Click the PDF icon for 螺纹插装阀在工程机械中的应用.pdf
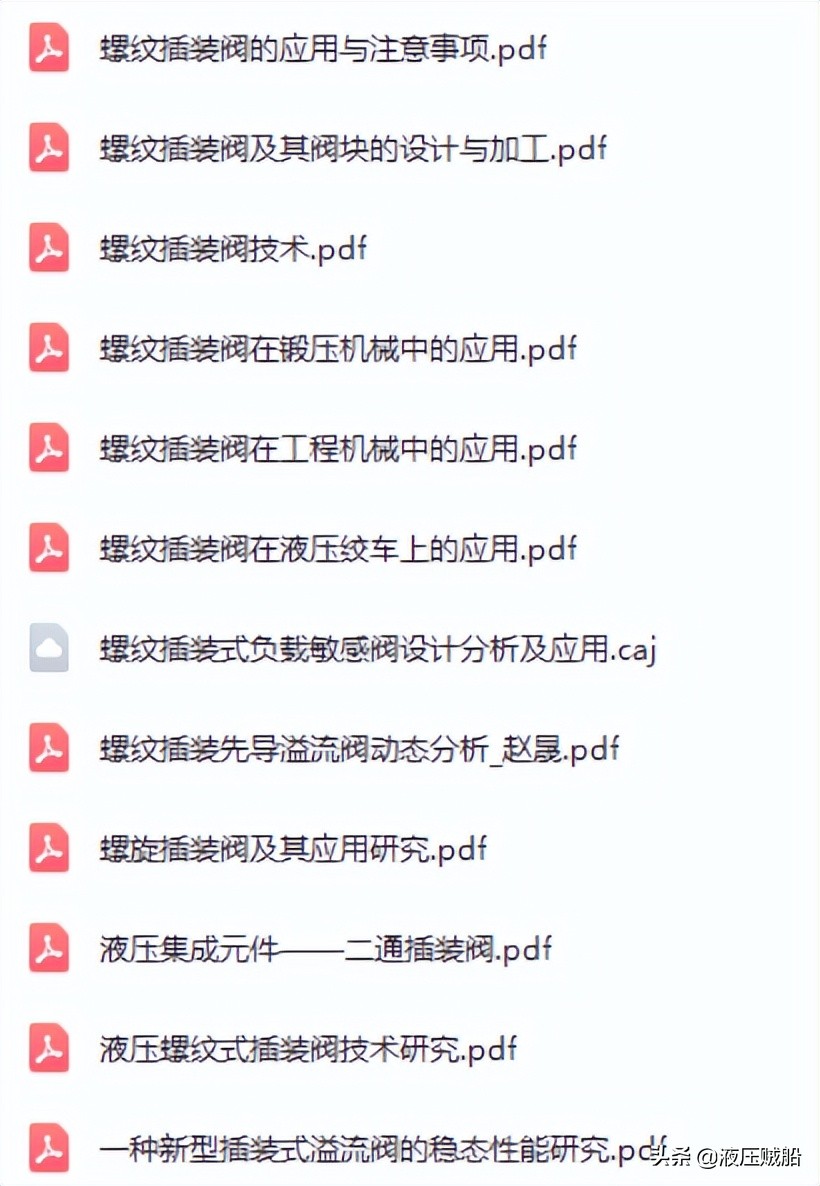 47,448
